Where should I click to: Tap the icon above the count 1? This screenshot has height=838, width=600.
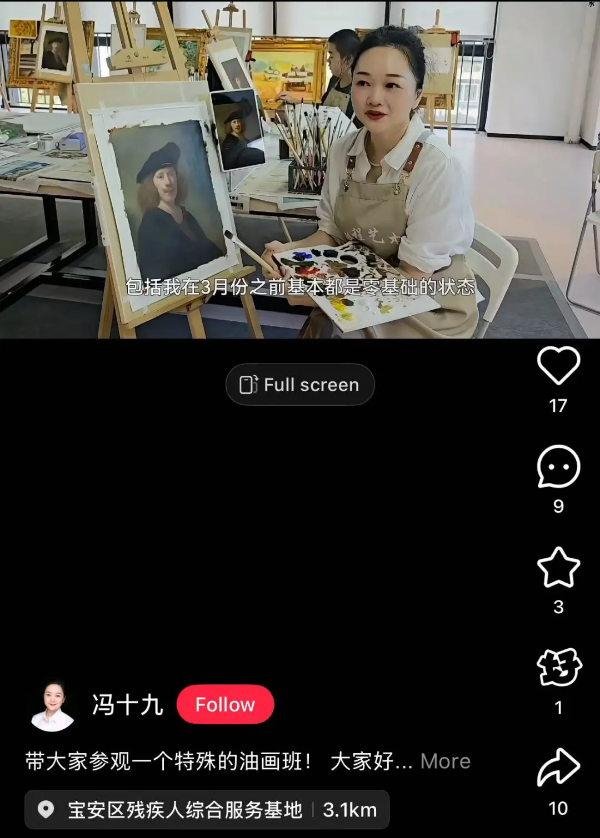click(558, 667)
